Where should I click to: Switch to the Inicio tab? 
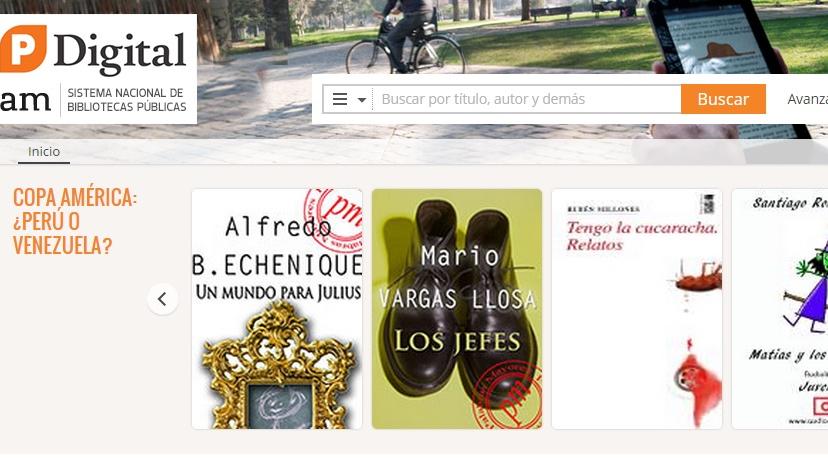coord(44,151)
